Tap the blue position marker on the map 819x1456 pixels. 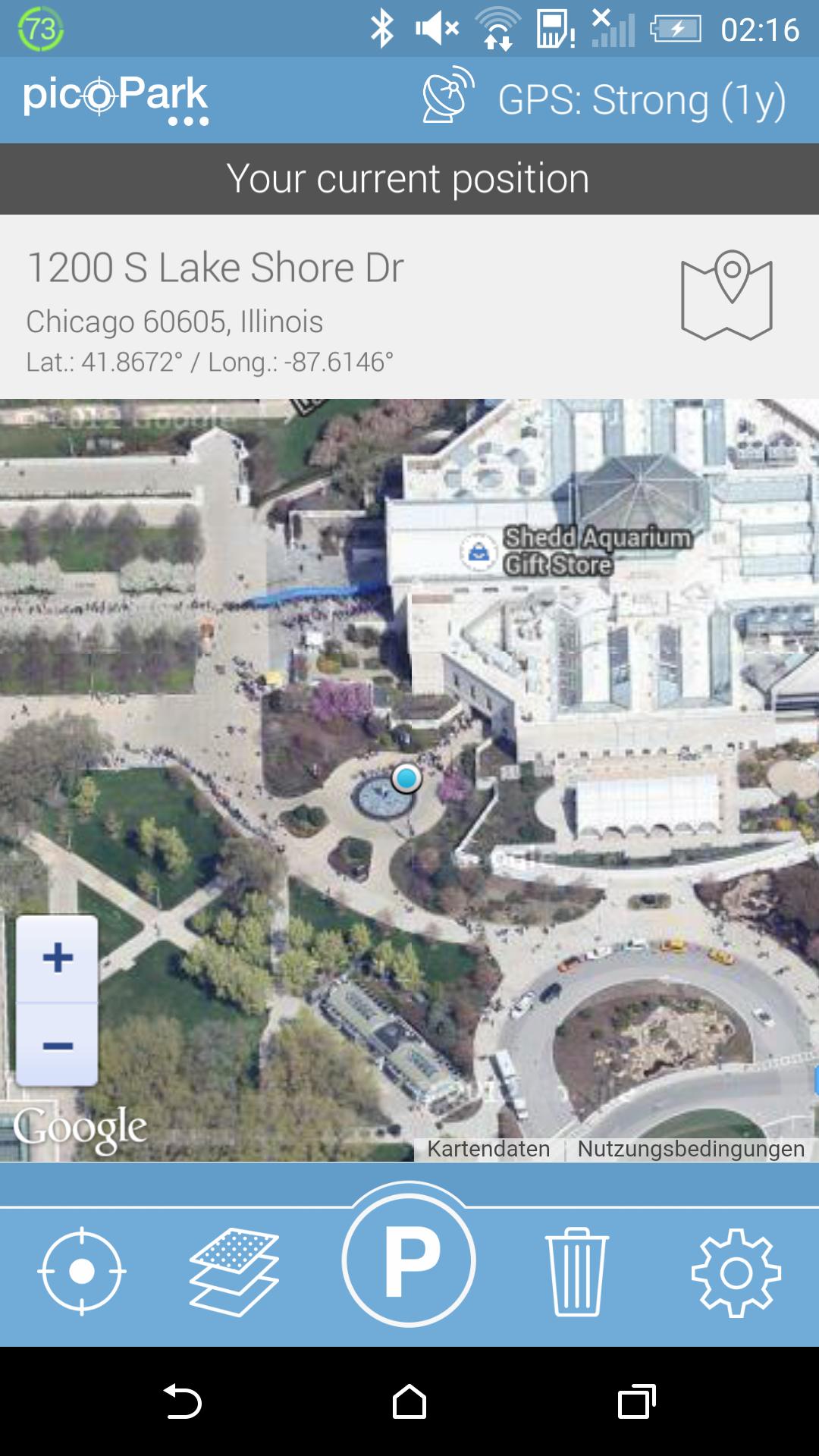[x=407, y=780]
